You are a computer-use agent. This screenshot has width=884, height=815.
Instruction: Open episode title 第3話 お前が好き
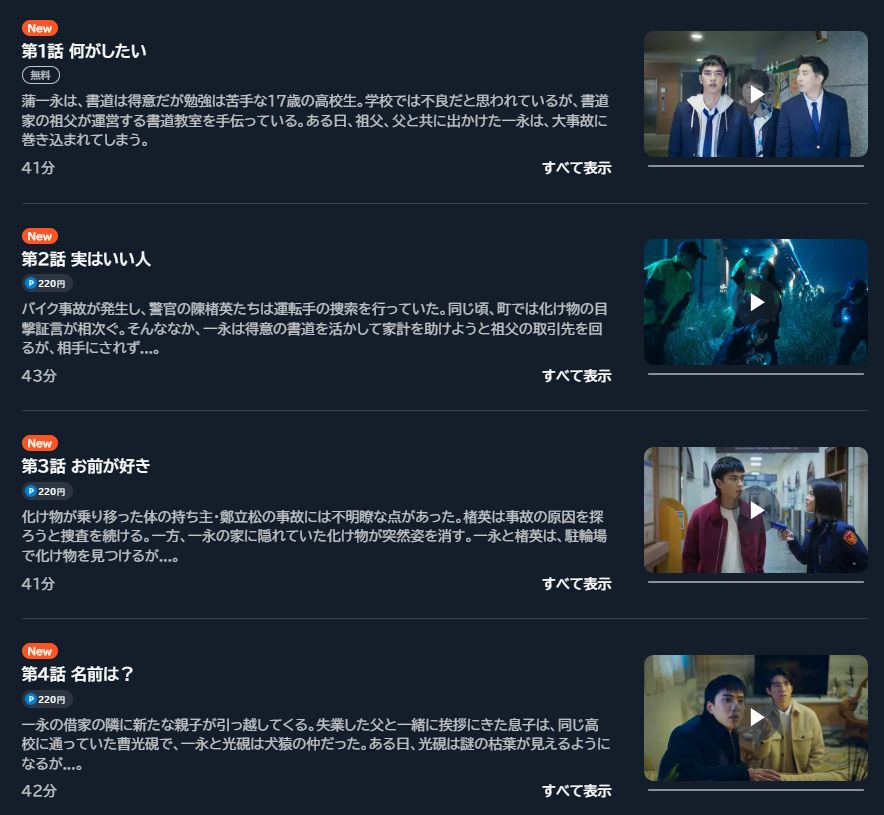[86, 466]
